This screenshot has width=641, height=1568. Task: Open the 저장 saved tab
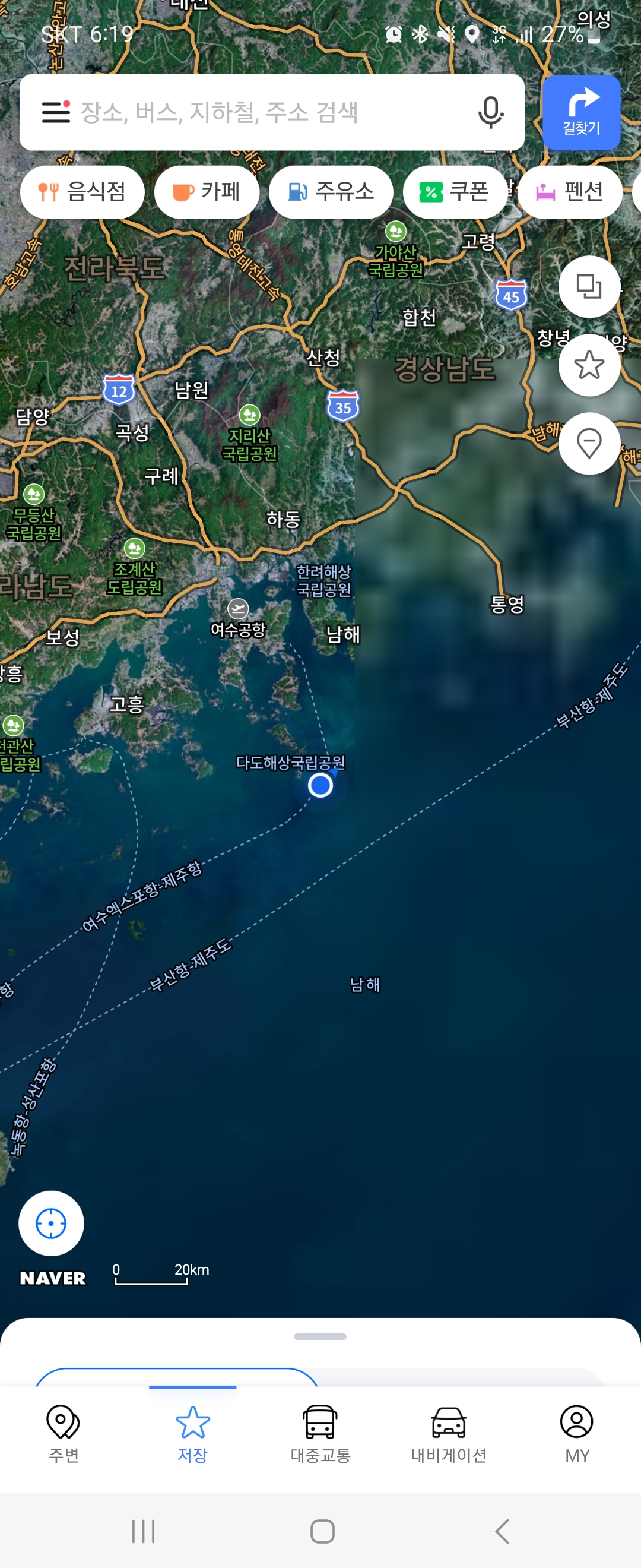point(192,1434)
